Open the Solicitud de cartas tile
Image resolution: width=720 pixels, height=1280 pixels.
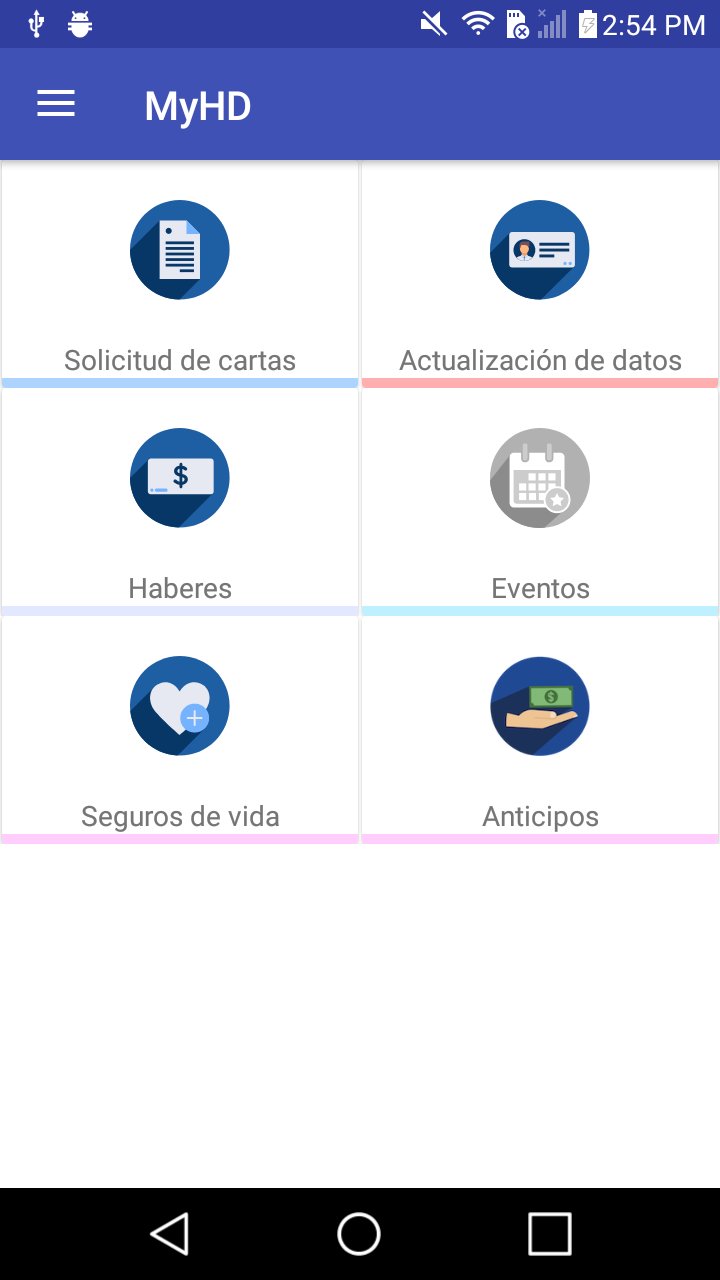180,275
